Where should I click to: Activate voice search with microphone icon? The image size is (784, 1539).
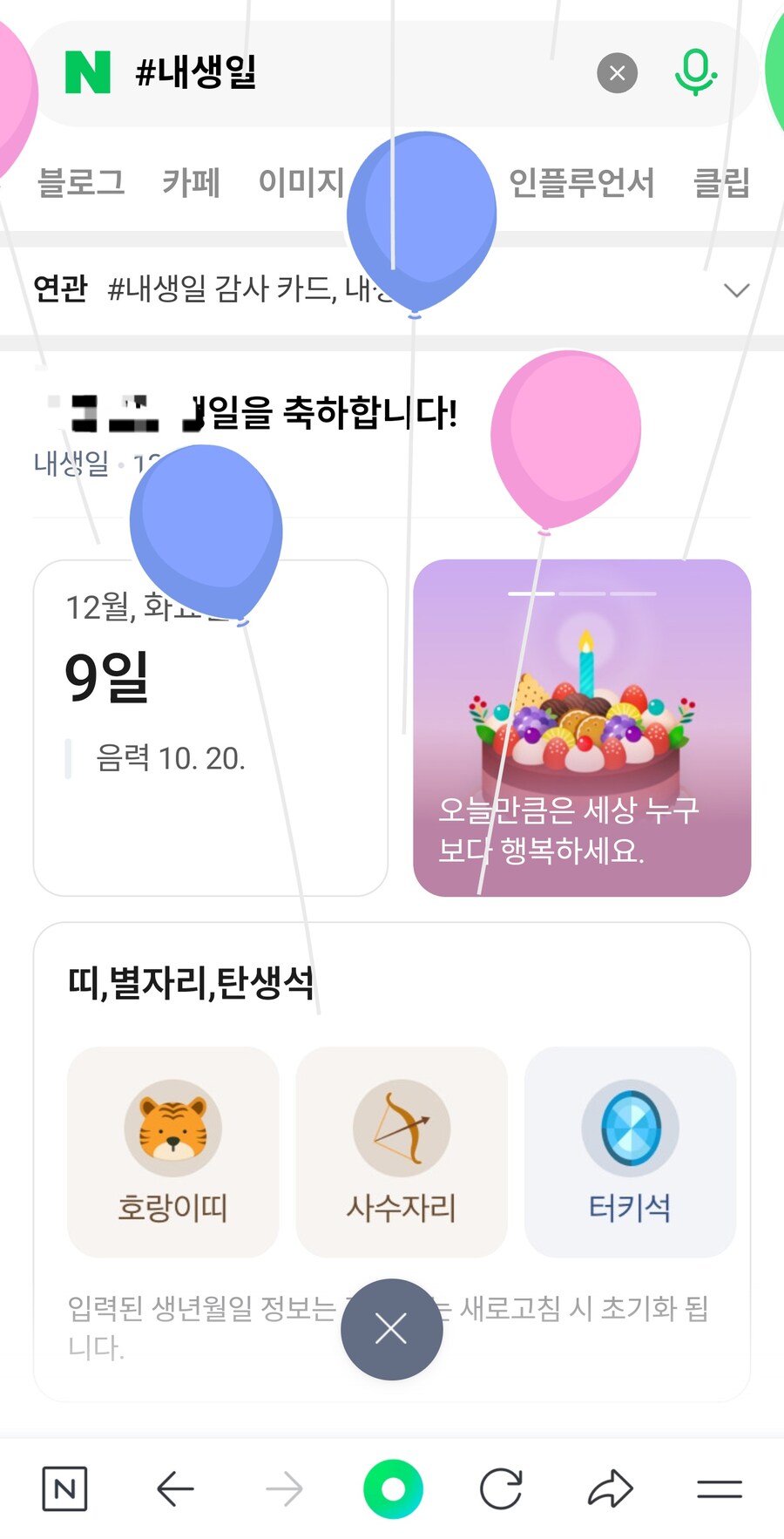click(x=694, y=71)
